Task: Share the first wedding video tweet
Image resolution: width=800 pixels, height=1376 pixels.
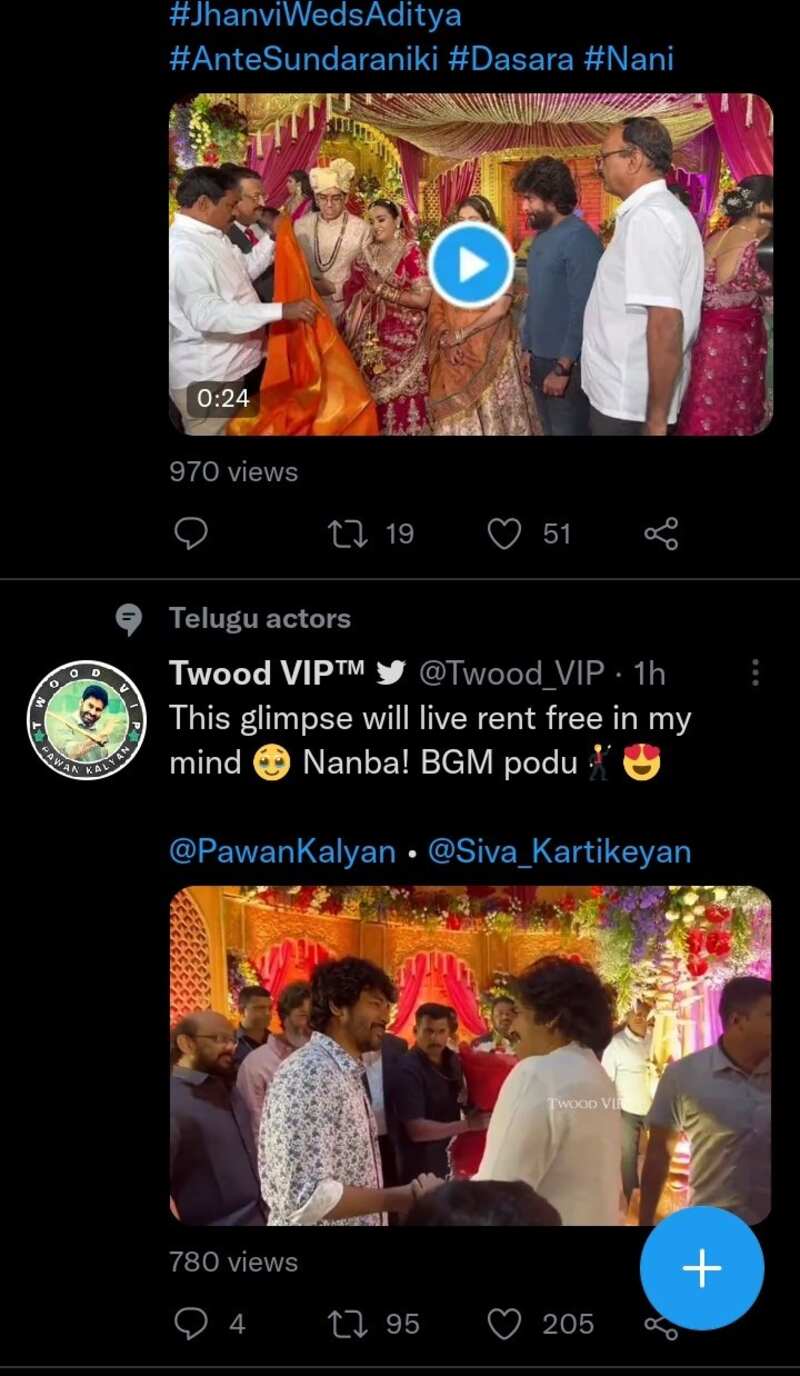Action: [662, 534]
